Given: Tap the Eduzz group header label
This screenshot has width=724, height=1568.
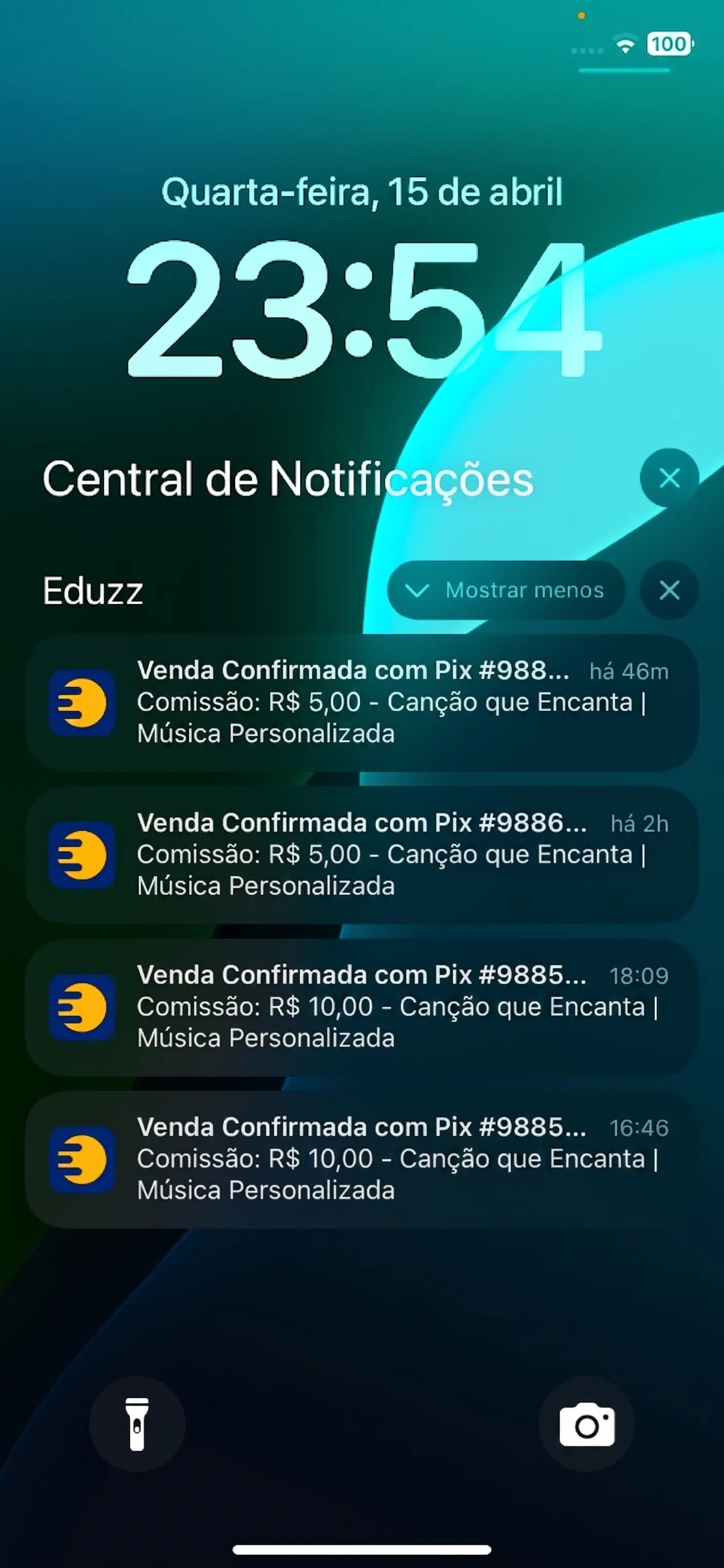Looking at the screenshot, I should 93,589.
